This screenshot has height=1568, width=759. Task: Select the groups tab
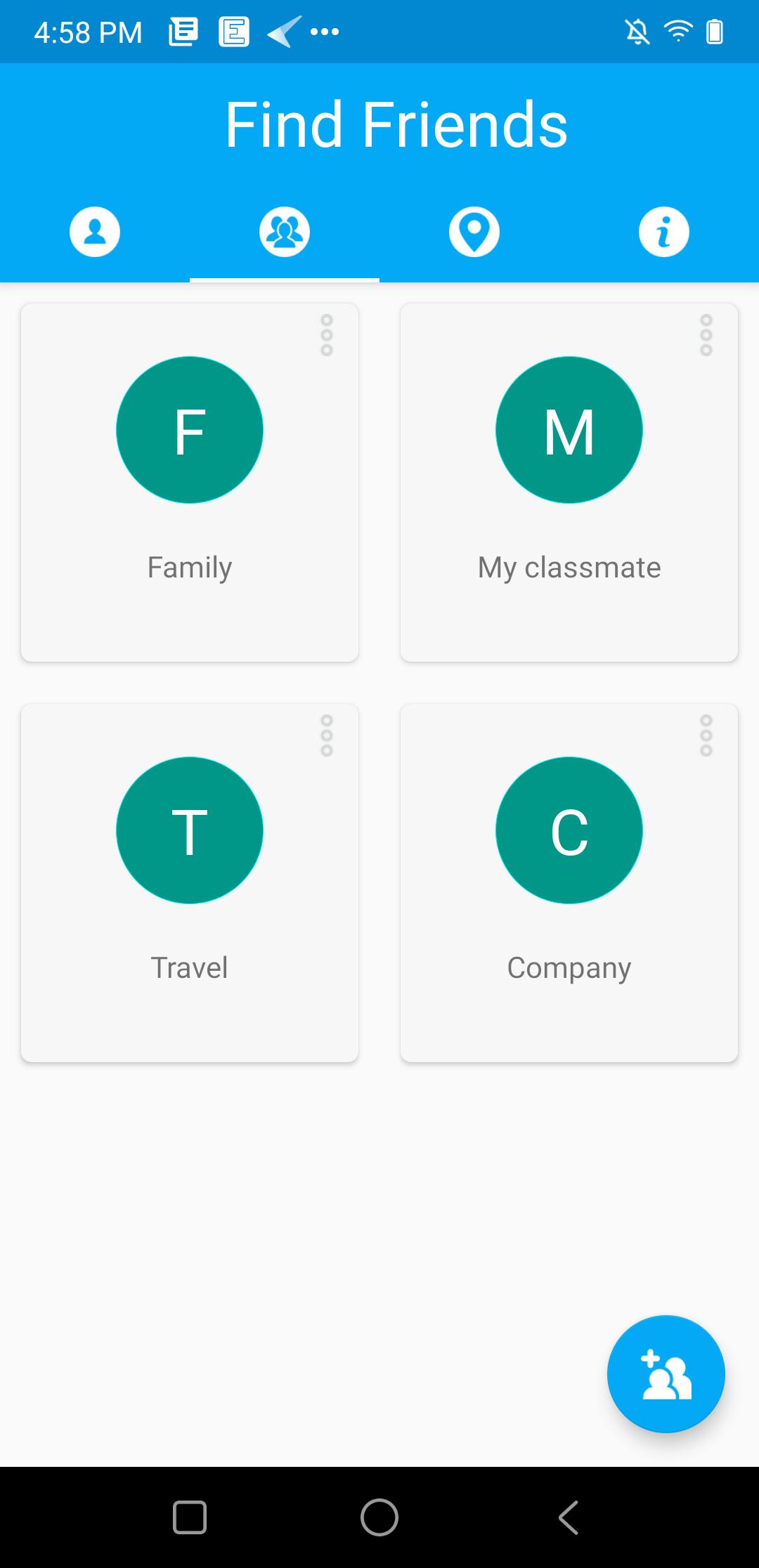(x=285, y=232)
